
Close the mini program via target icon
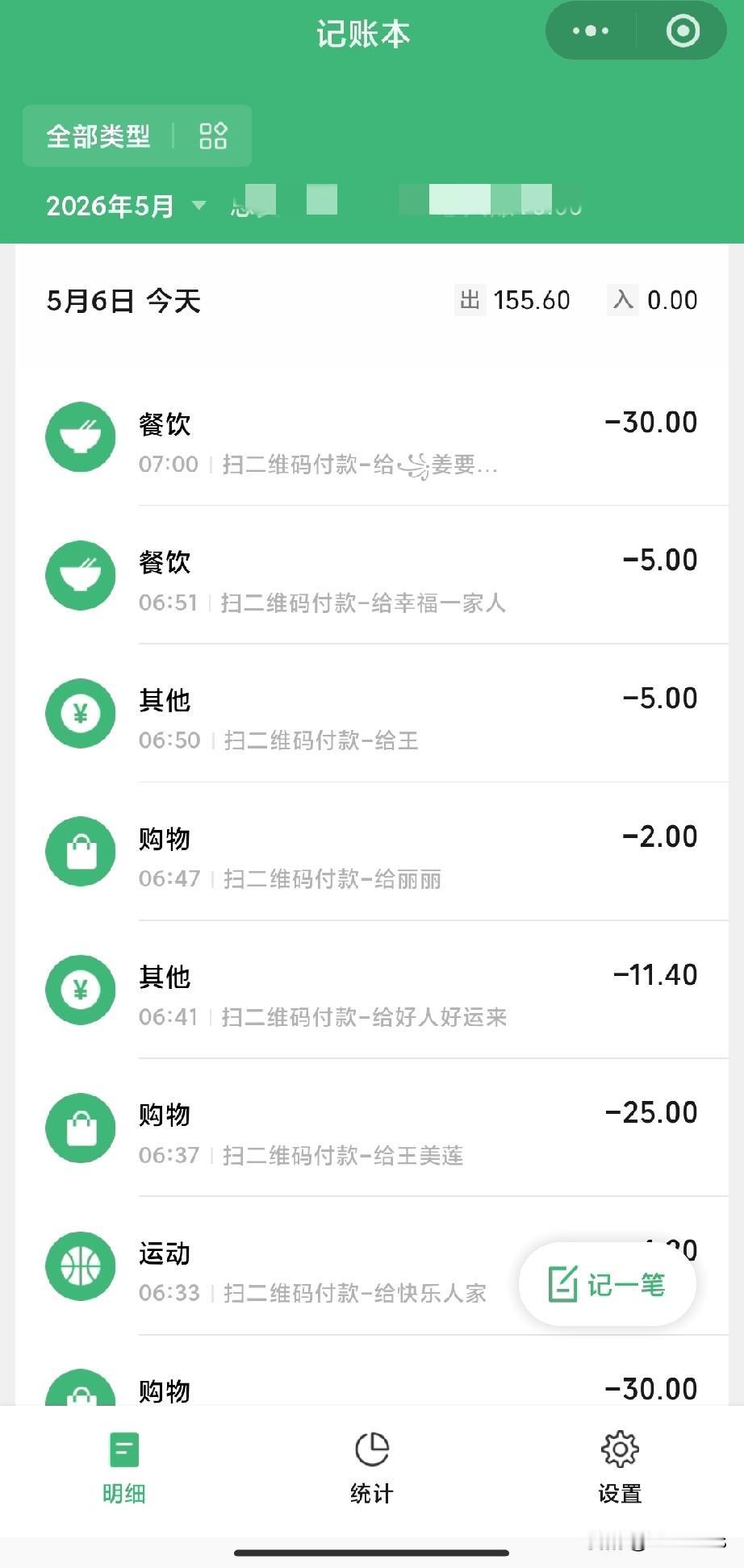683,31
